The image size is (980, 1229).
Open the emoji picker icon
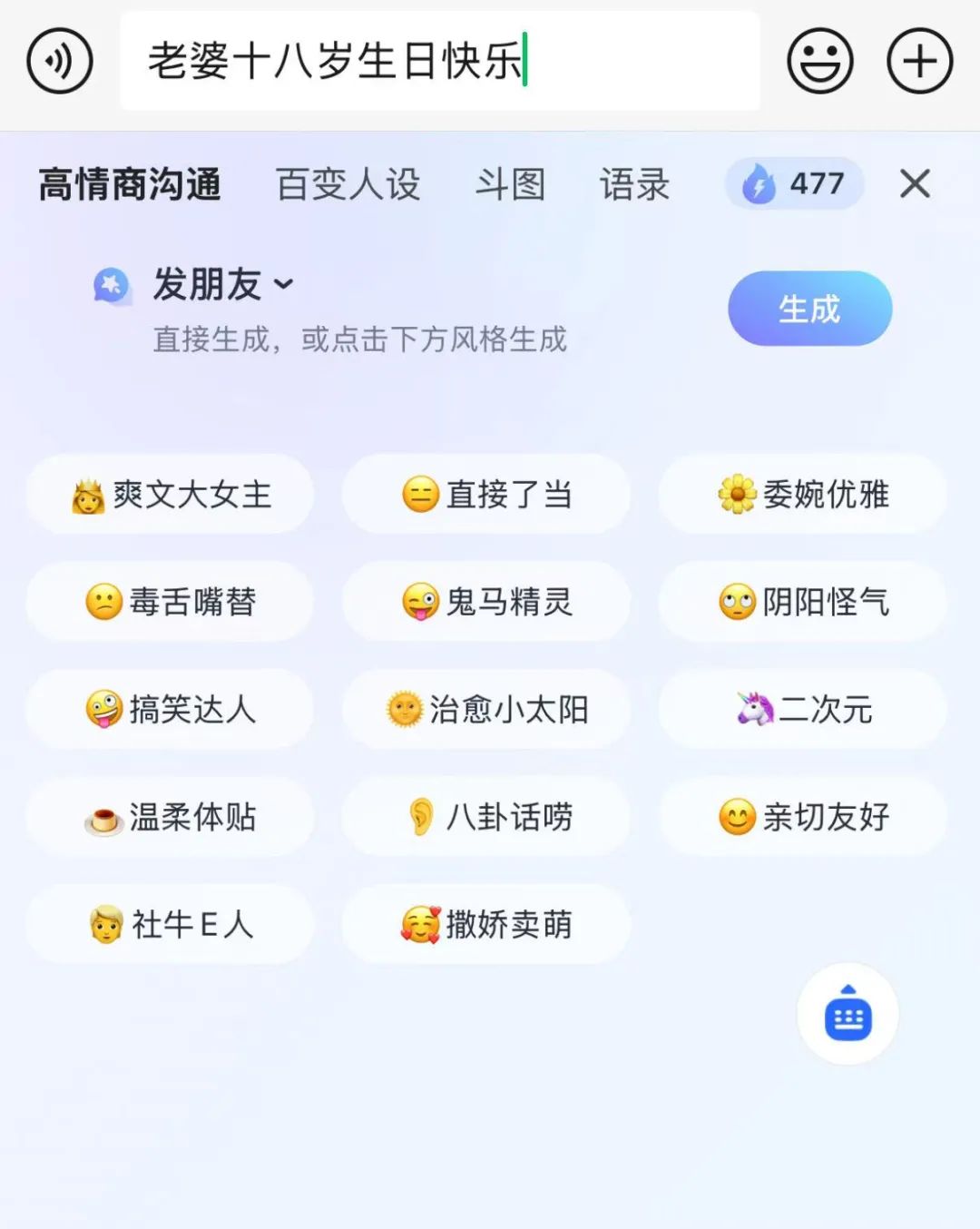pyautogui.click(x=819, y=60)
